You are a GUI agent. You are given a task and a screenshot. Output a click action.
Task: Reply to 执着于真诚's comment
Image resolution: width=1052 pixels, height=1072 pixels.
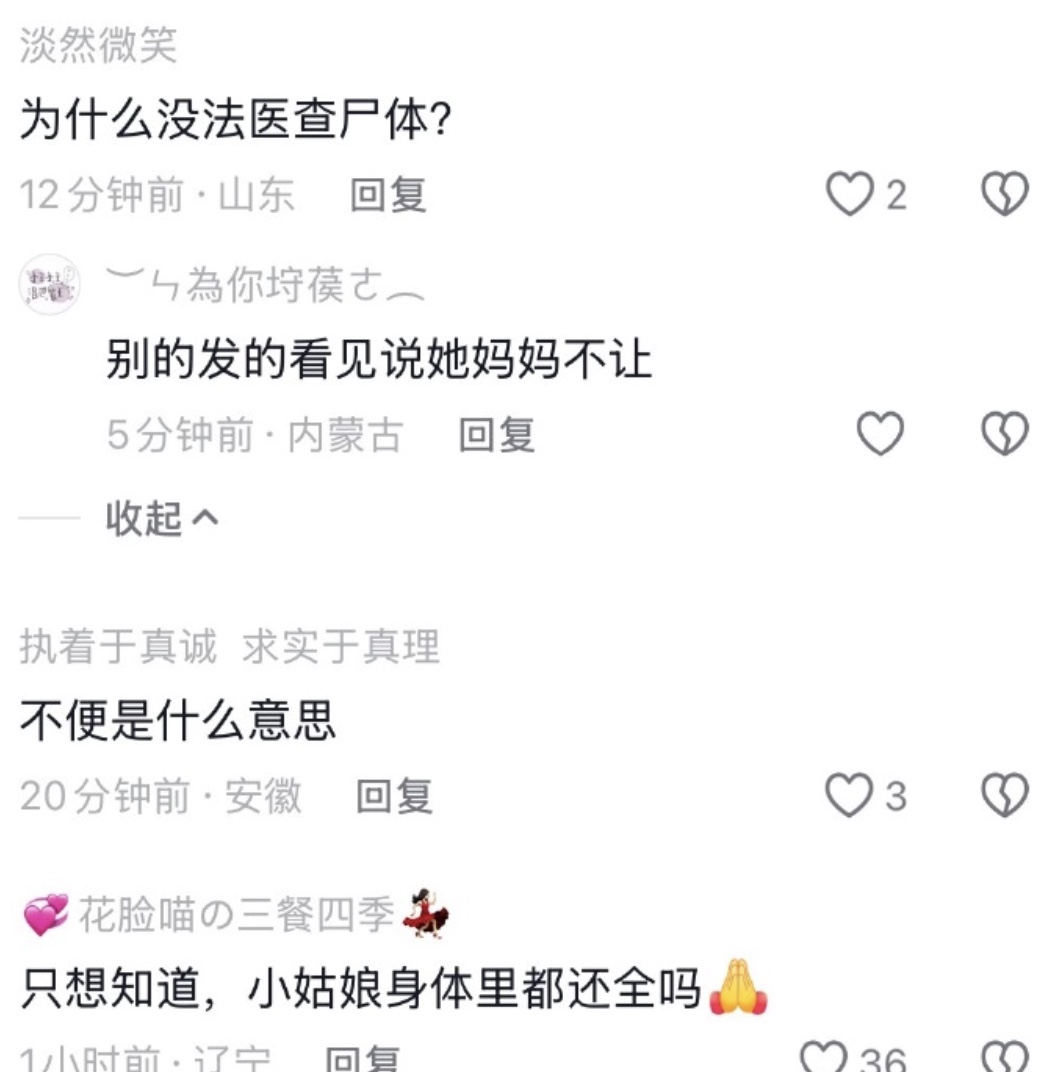(x=395, y=797)
